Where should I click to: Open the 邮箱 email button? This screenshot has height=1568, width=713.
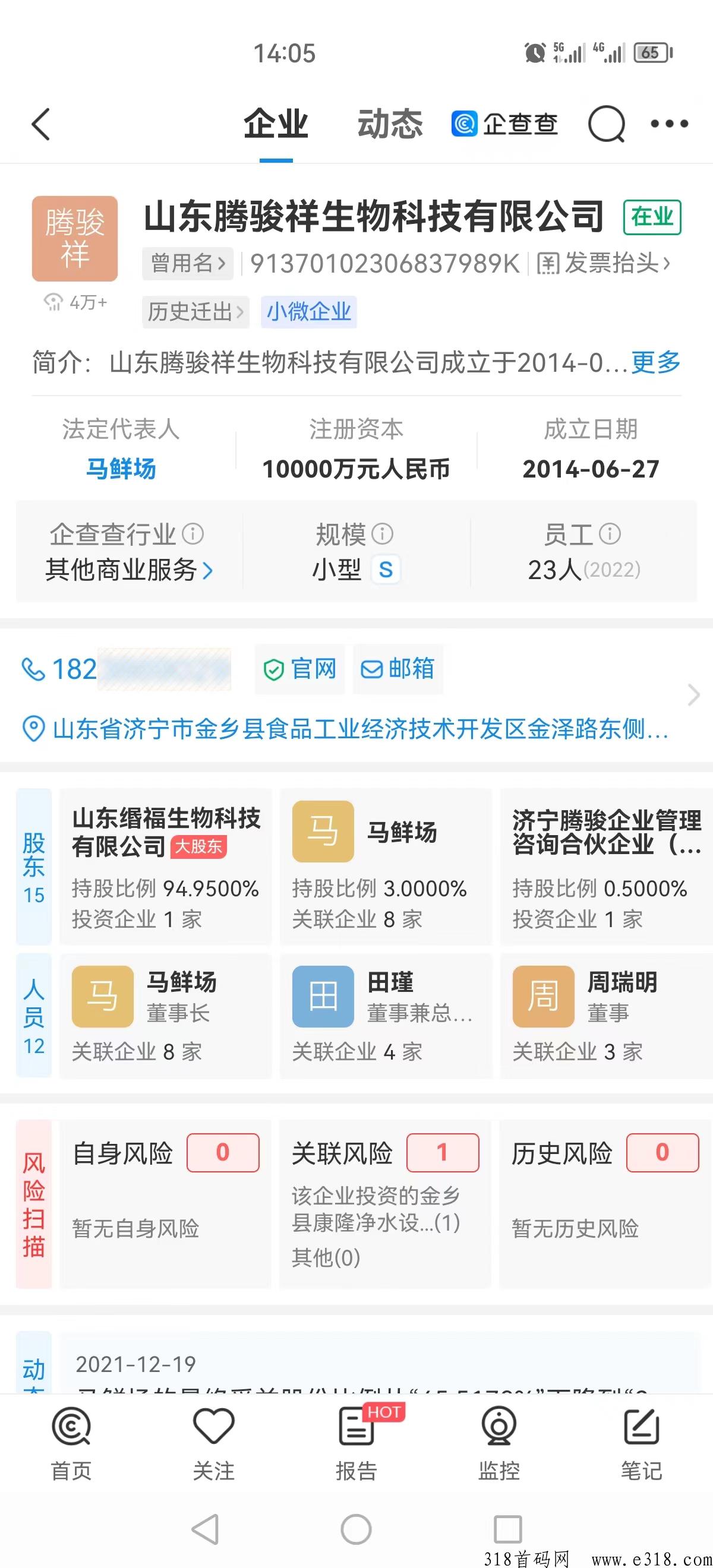pyautogui.click(x=398, y=669)
